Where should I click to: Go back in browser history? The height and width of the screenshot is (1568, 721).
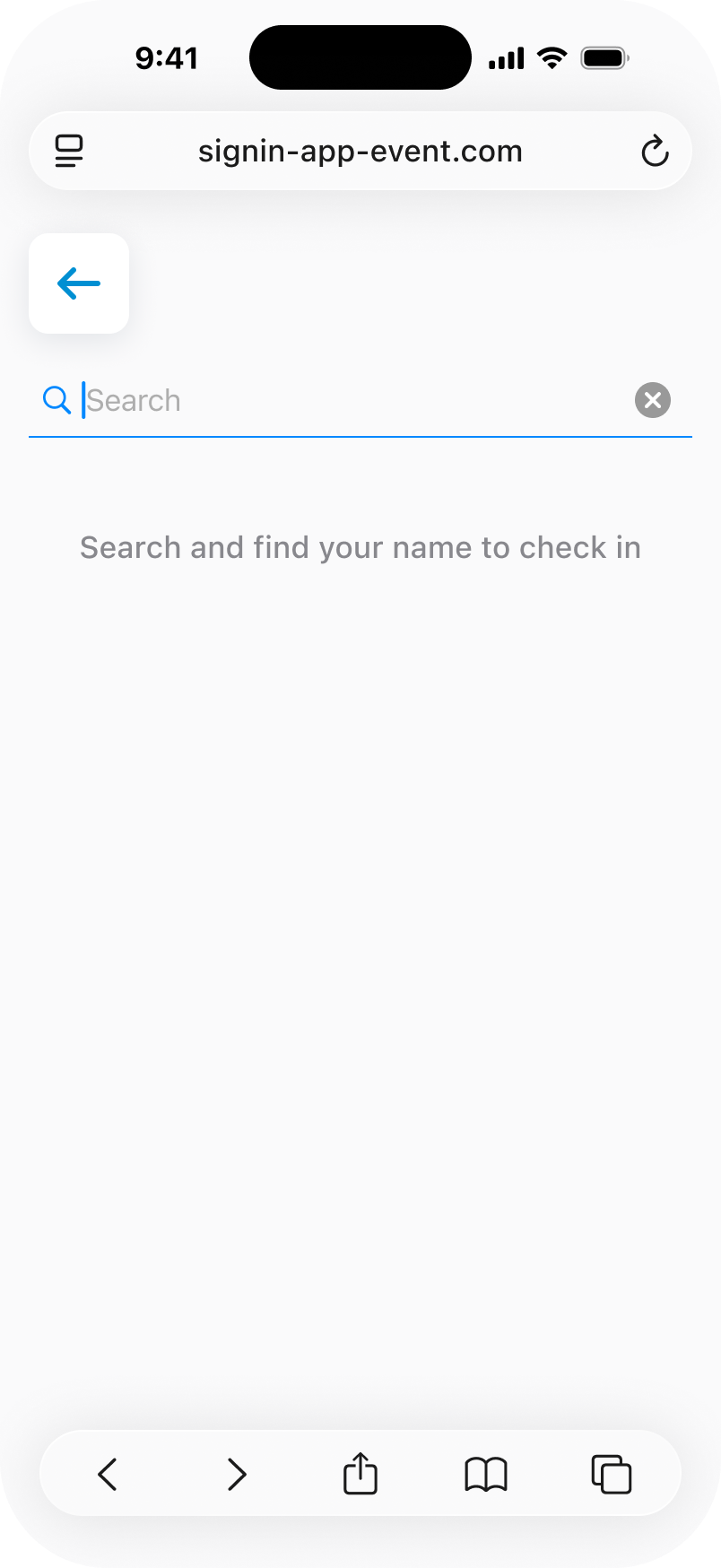[x=108, y=1474]
